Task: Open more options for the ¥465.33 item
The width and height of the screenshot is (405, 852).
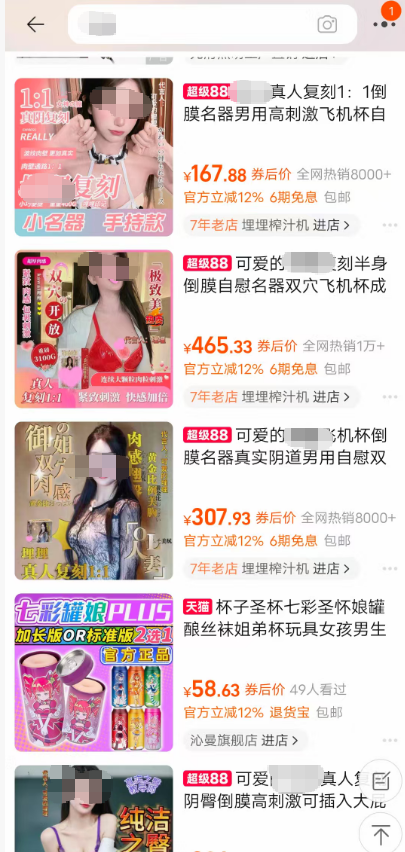Action: click(390, 397)
